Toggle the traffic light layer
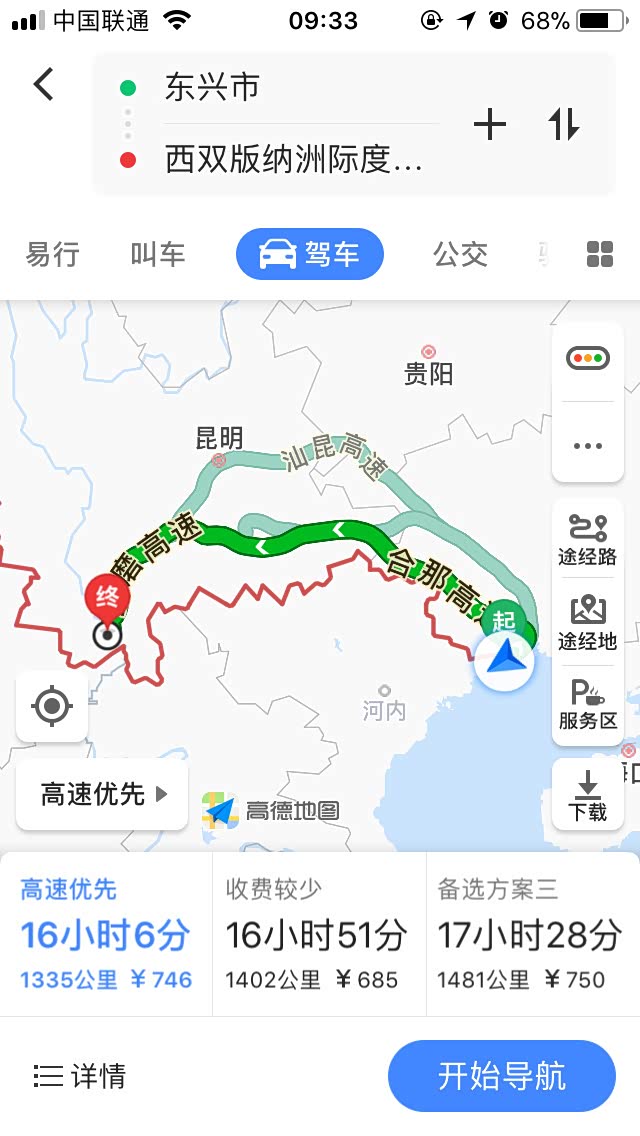This screenshot has width=640, height=1136. pyautogui.click(x=588, y=359)
